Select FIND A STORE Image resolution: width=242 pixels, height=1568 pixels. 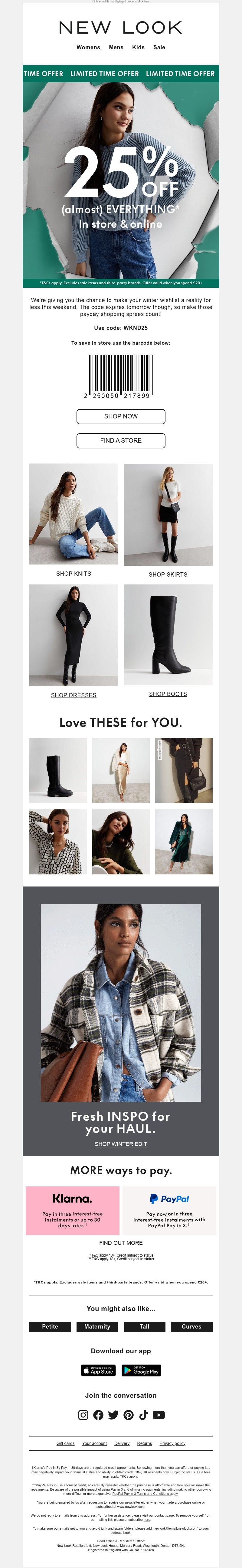[121, 440]
